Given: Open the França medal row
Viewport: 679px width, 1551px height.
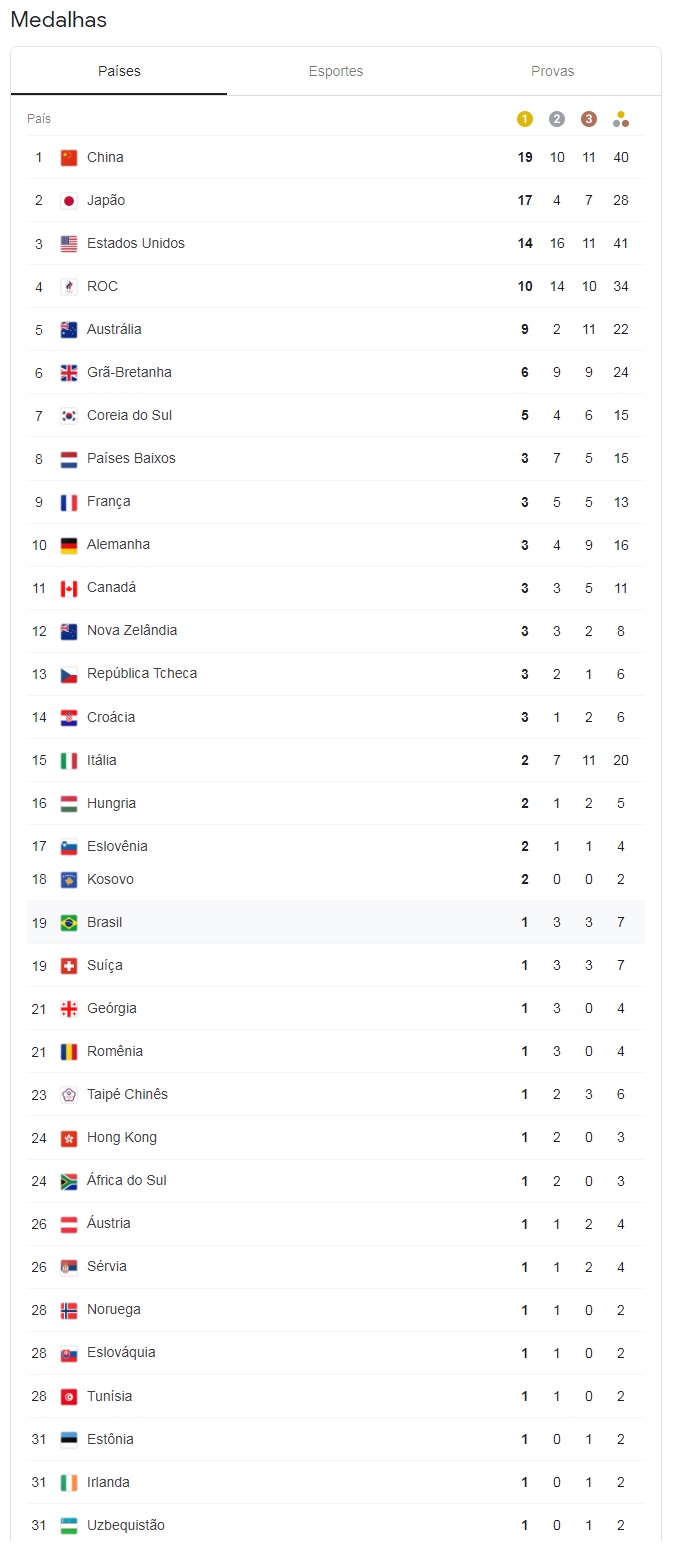Looking at the screenshot, I should click(x=336, y=501).
